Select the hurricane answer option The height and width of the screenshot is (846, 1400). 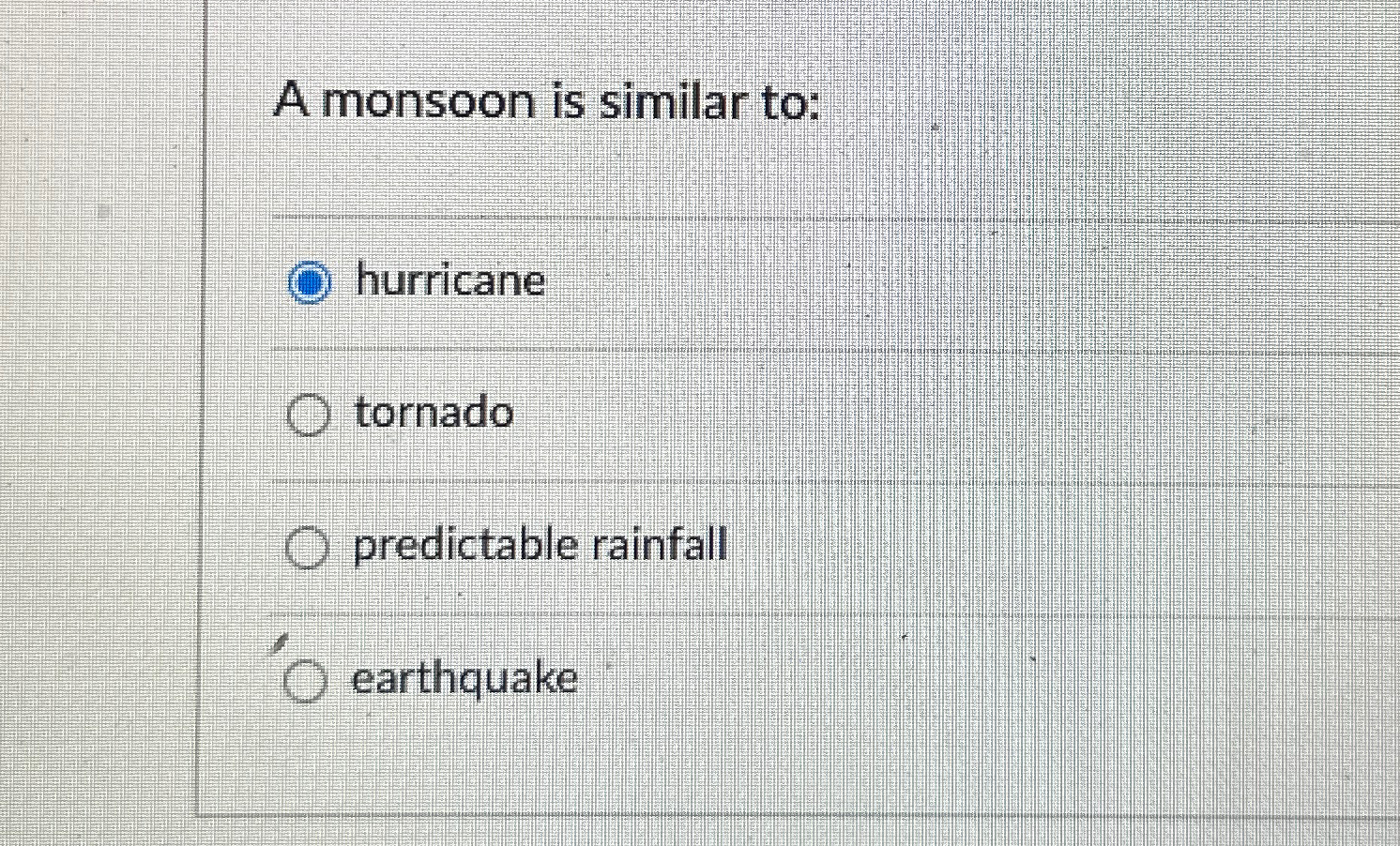pyautogui.click(x=309, y=282)
